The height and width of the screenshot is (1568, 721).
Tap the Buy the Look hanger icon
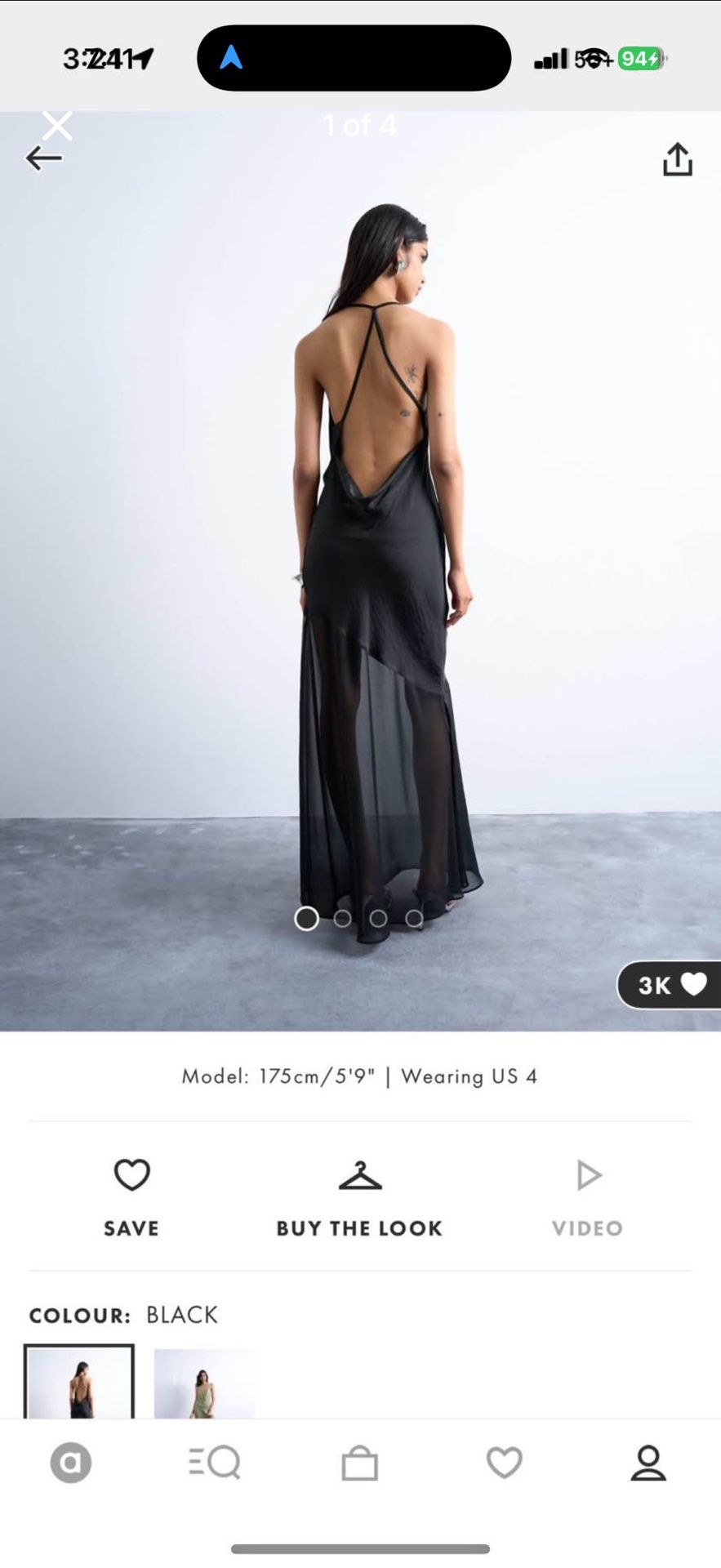point(360,1176)
